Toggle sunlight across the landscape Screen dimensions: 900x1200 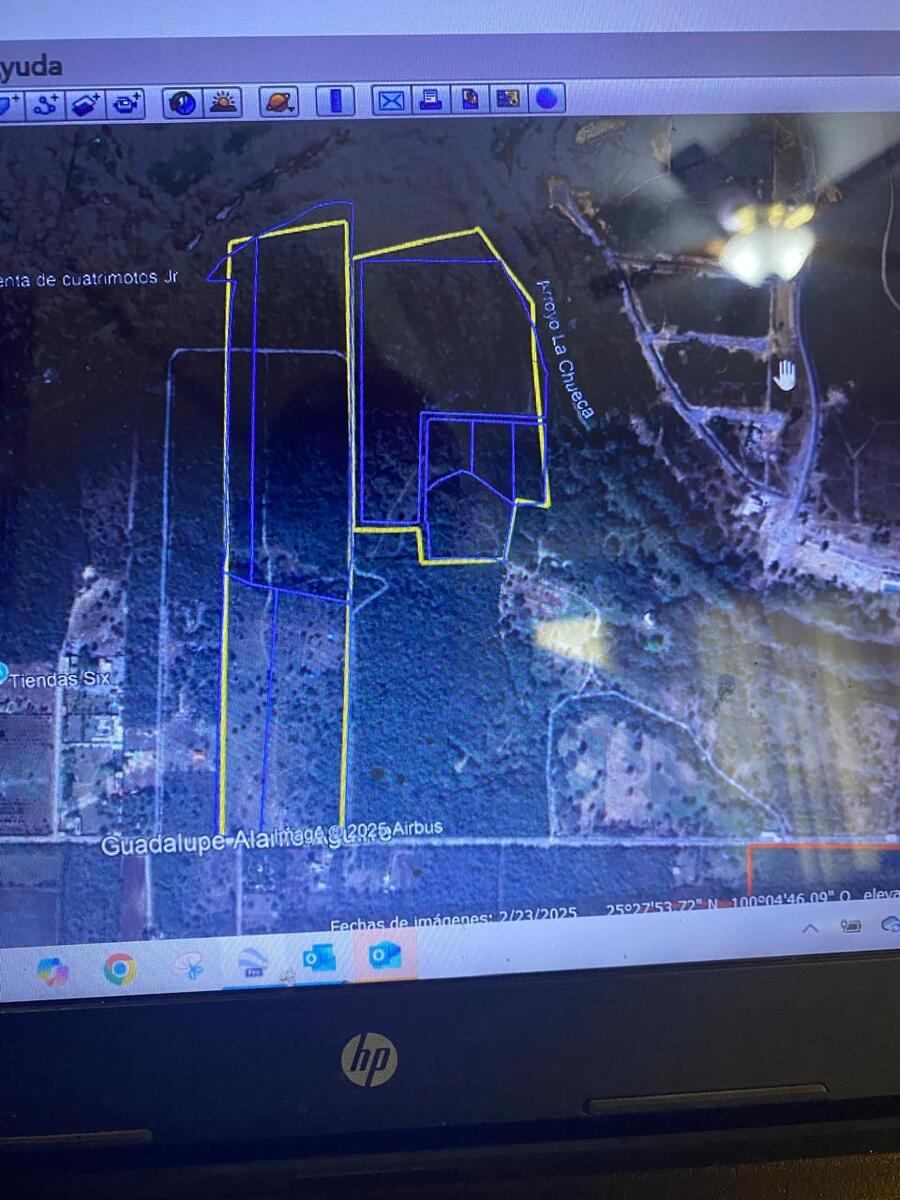222,102
